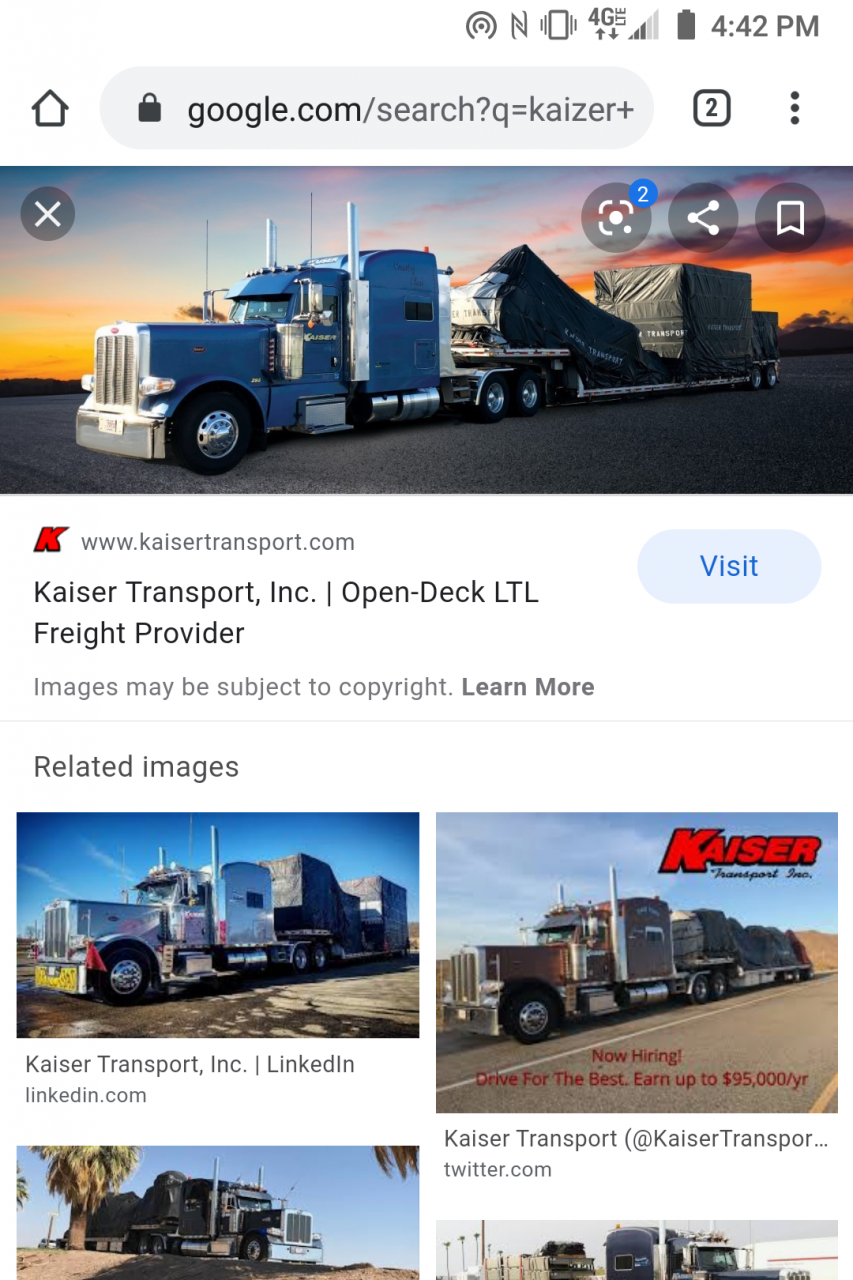Save image to collections with bookmark icon
This screenshot has width=853, height=1280.
[790, 217]
